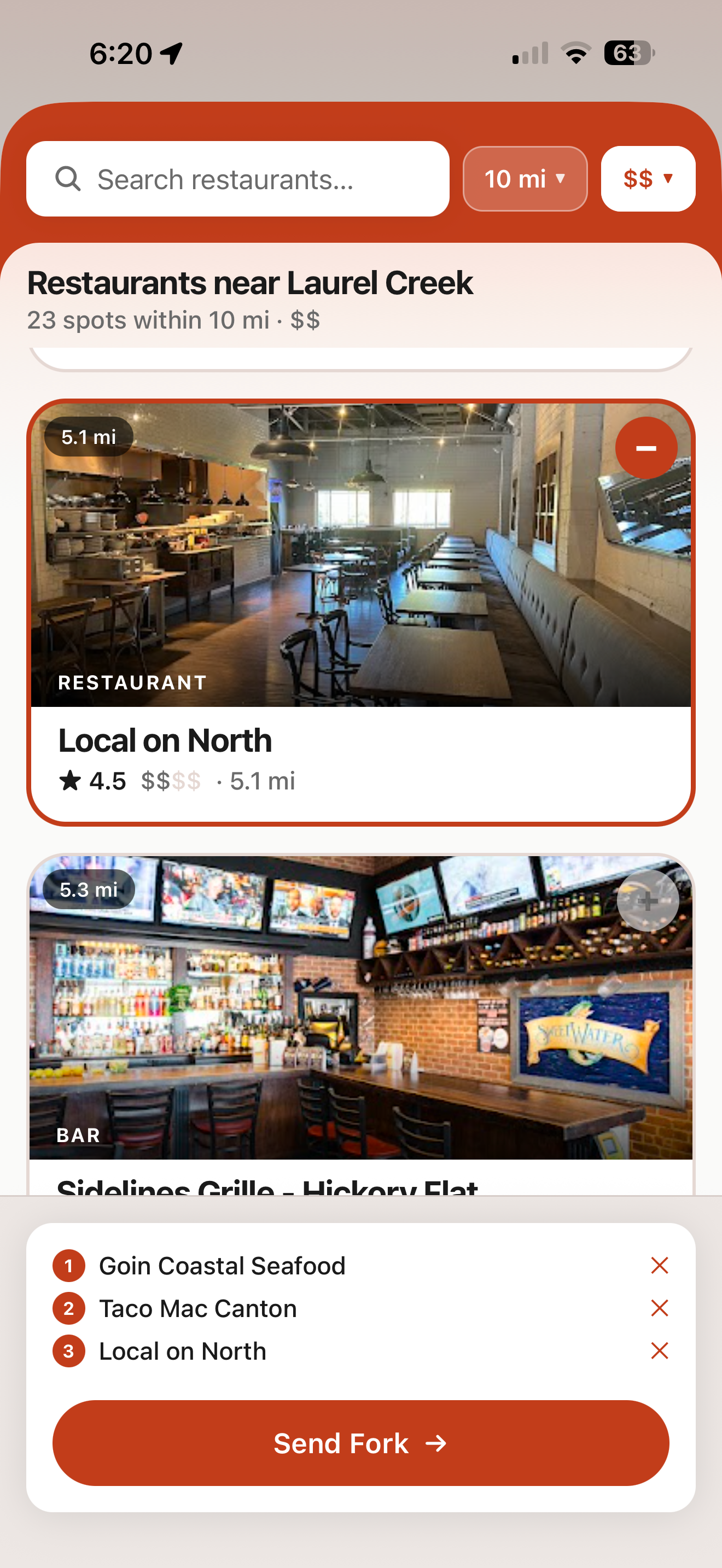Tap the Search restaurants field
The width and height of the screenshot is (722, 1568).
point(237,179)
